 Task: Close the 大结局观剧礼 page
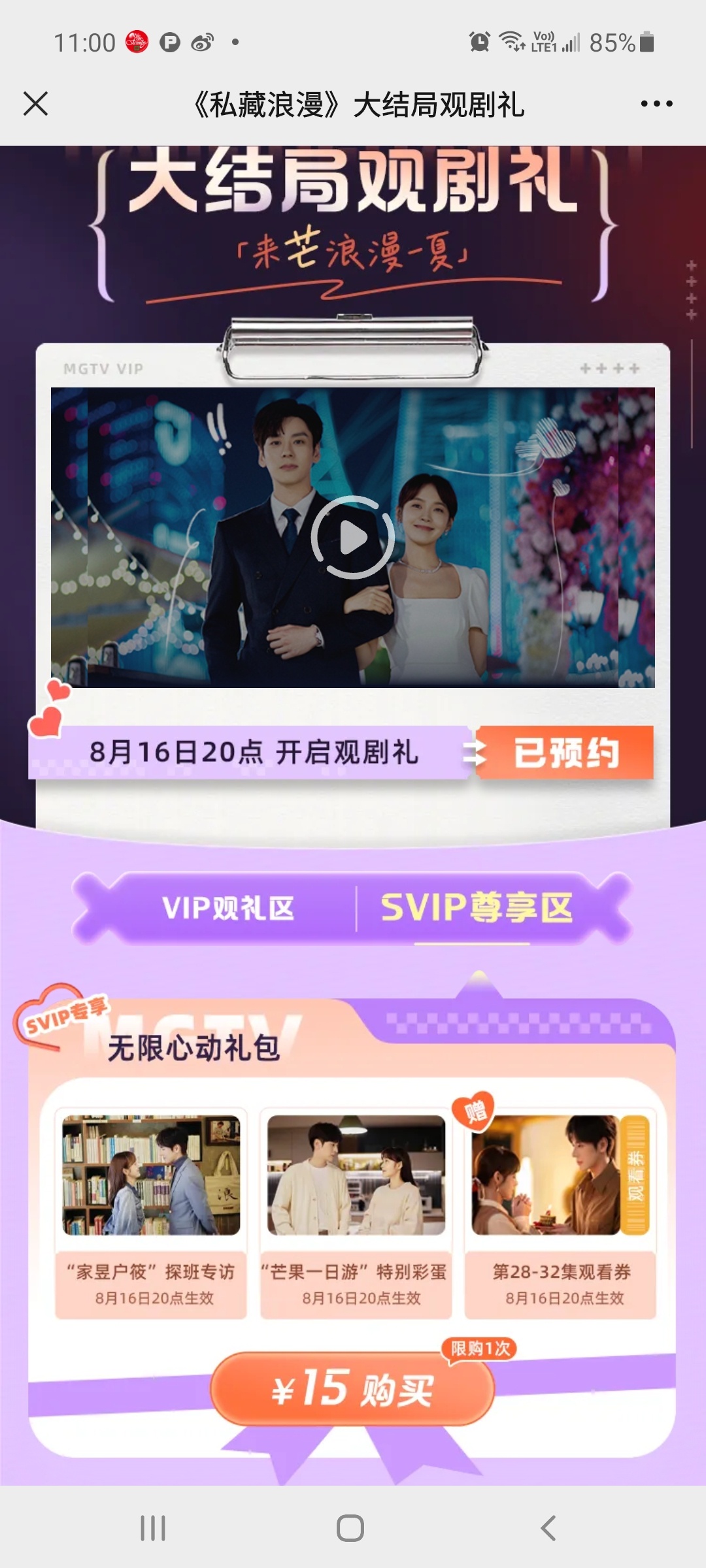coord(36,104)
